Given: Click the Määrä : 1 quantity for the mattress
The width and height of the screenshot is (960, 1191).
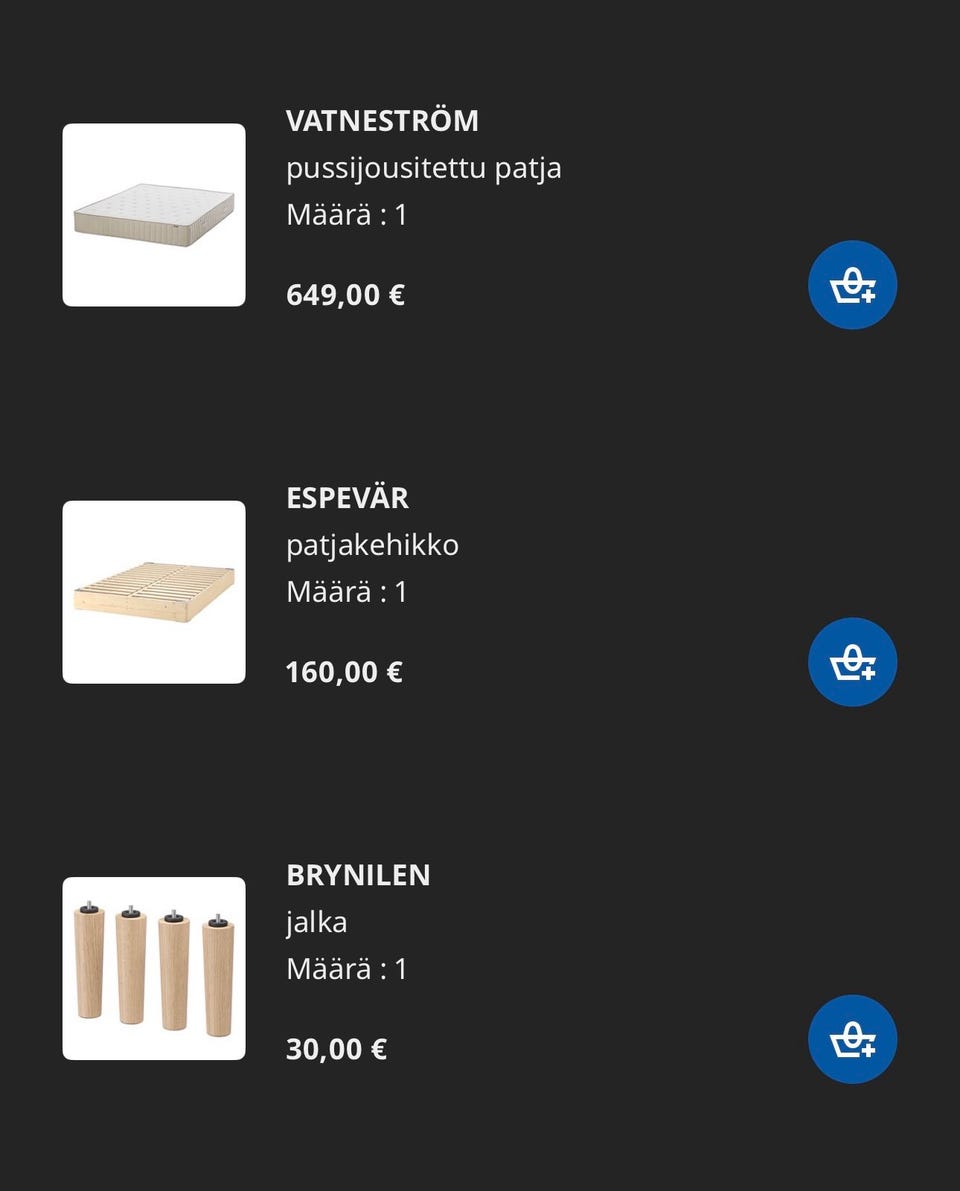Looking at the screenshot, I should coord(347,212).
